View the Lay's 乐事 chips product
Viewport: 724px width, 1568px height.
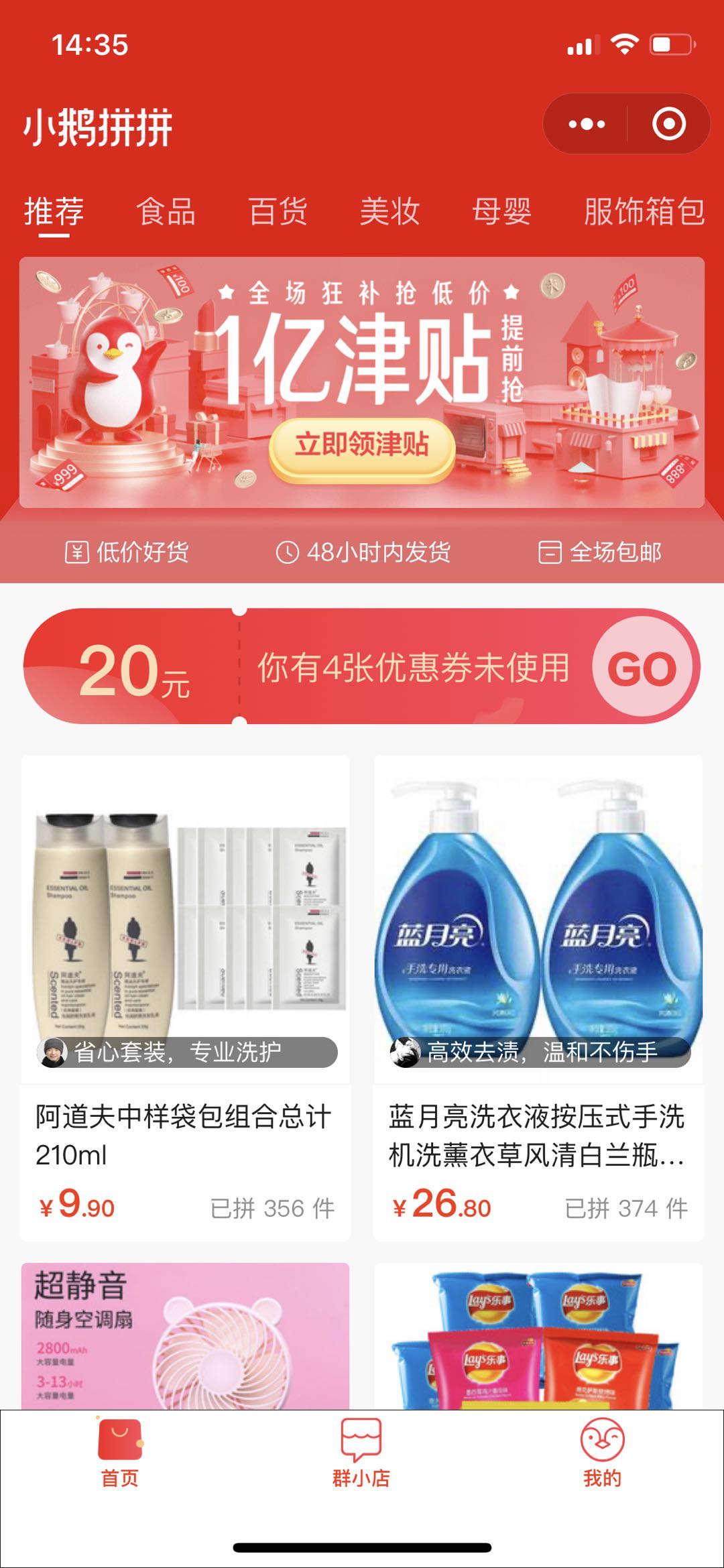click(x=538, y=1336)
